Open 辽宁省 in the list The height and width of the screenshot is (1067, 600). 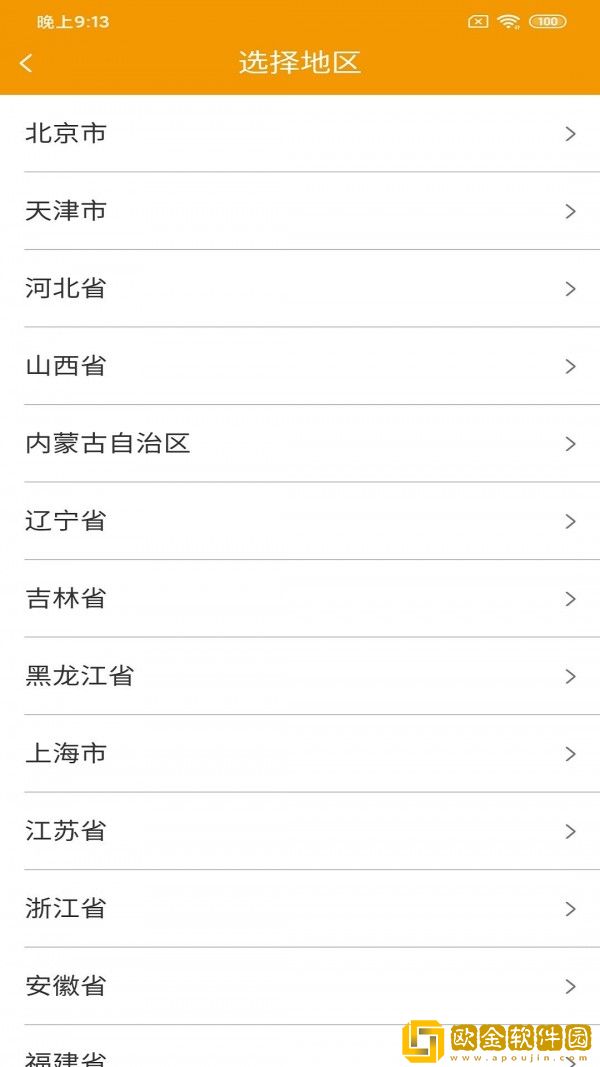[300, 521]
